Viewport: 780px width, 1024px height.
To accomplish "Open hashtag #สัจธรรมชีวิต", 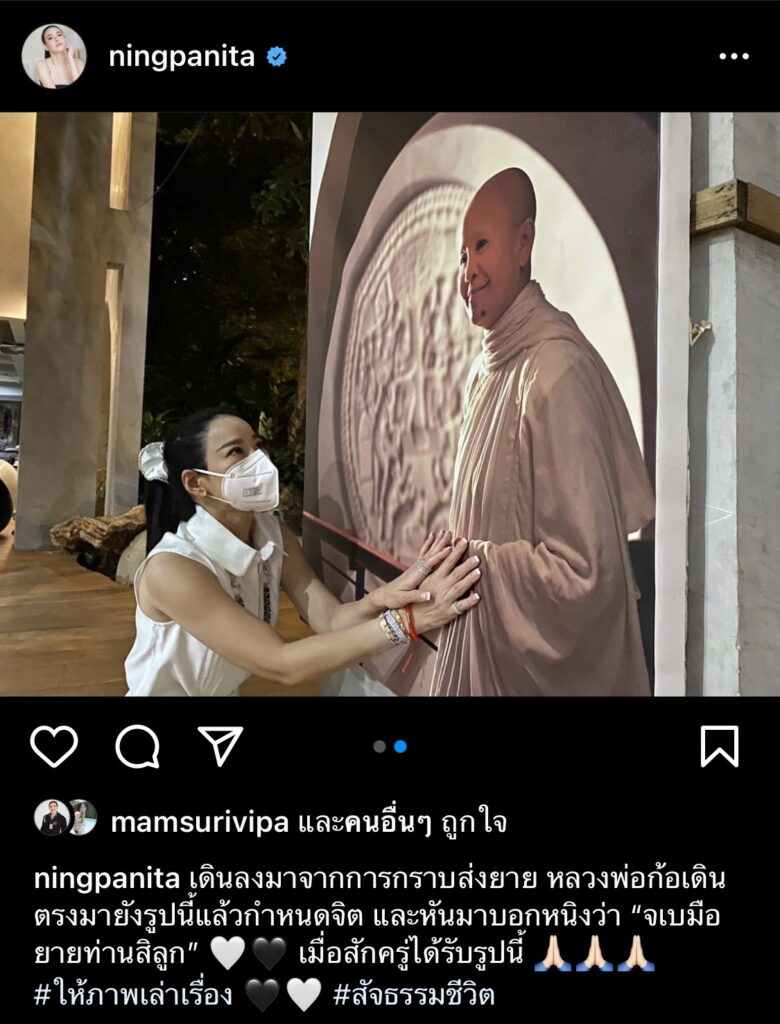I will [414, 996].
